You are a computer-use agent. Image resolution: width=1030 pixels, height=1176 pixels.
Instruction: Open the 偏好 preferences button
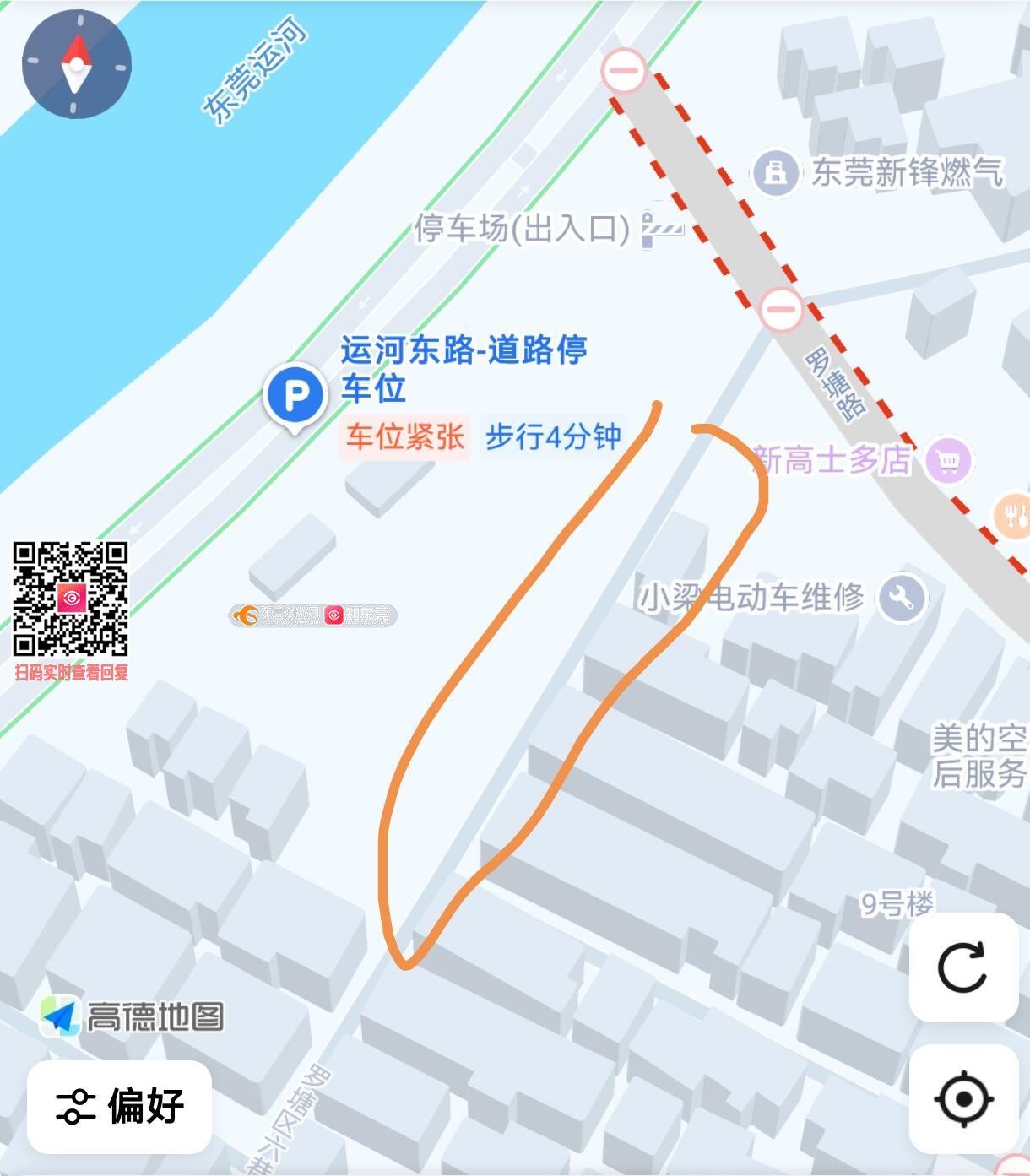(120, 1106)
